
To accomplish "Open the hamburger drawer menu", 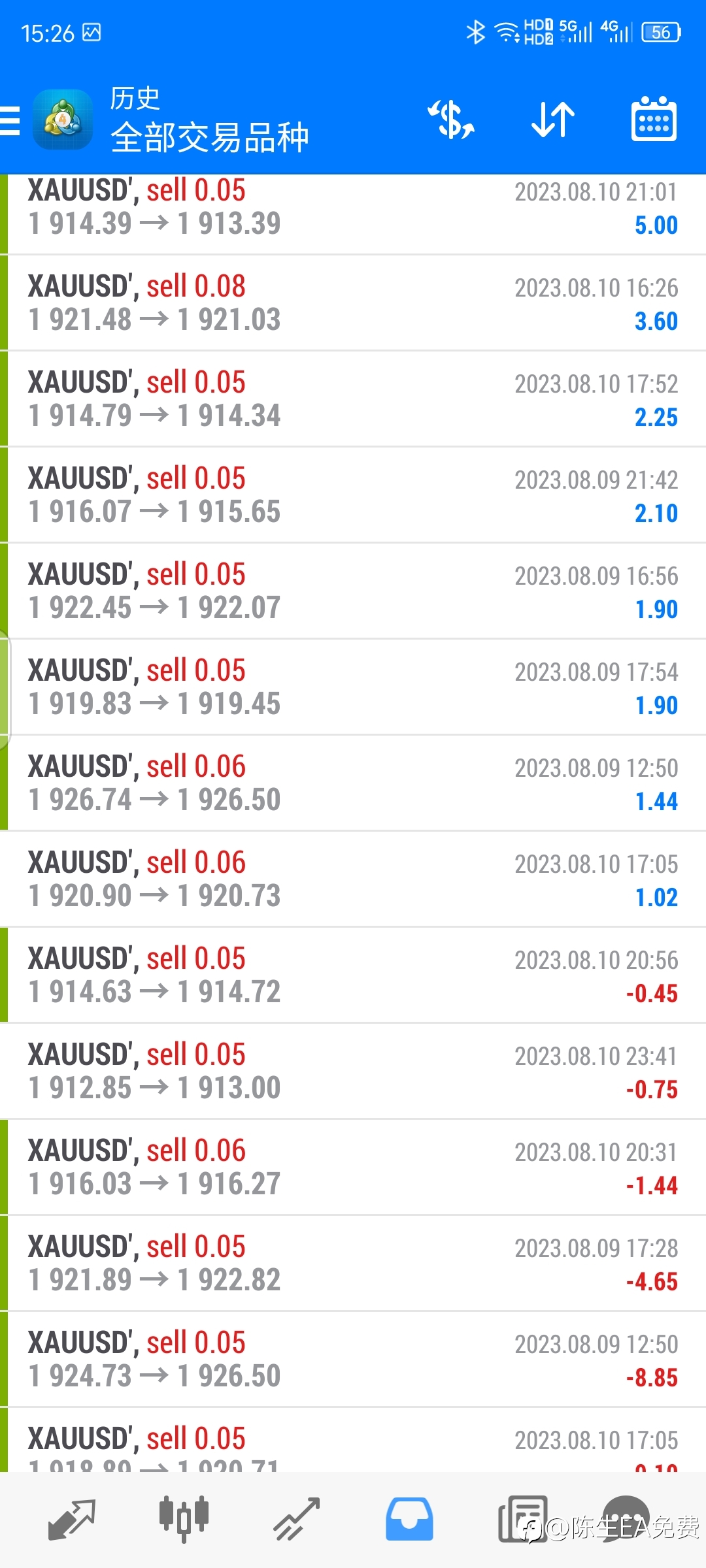I will 10,121.
